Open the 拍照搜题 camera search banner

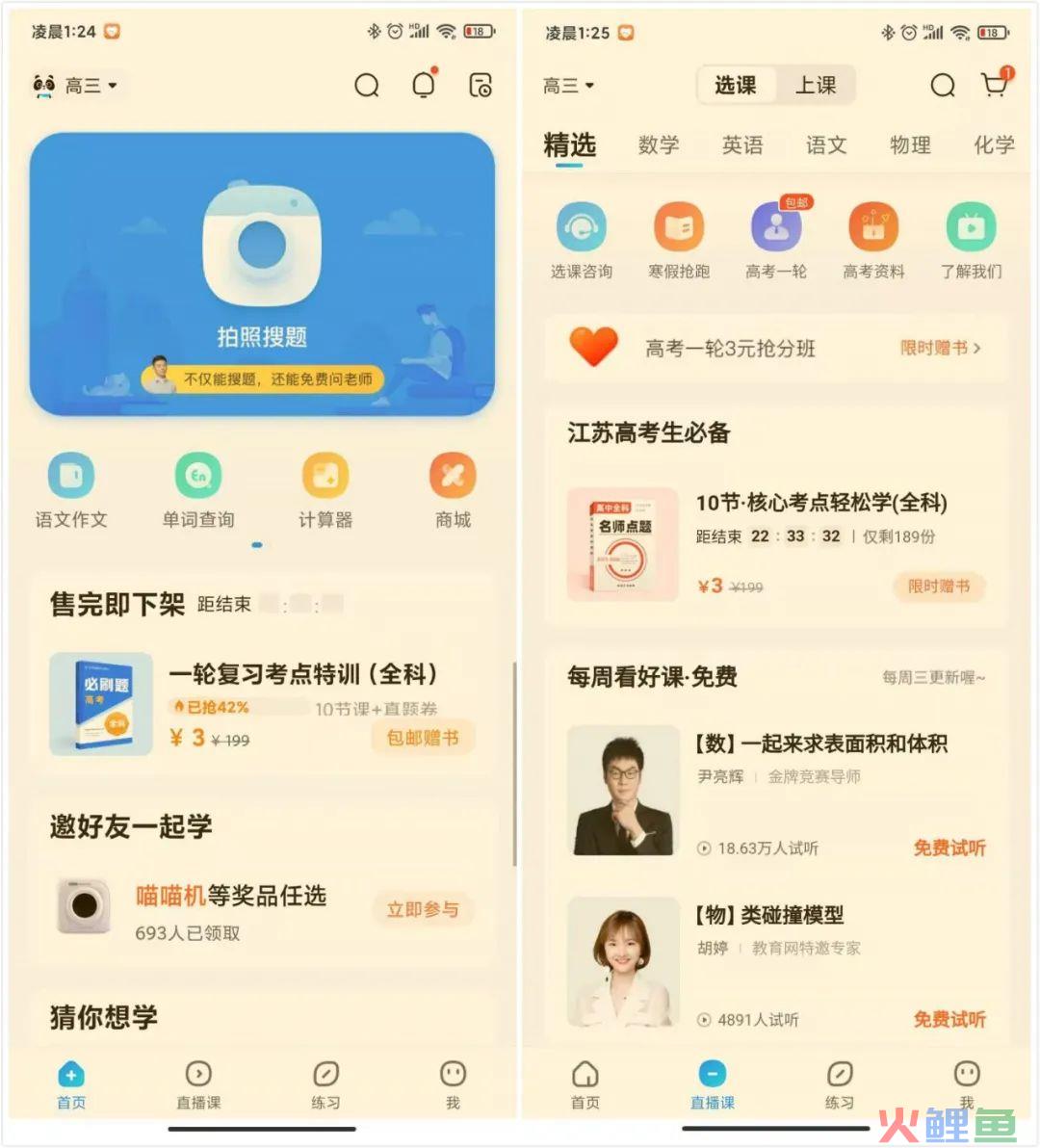point(262,274)
